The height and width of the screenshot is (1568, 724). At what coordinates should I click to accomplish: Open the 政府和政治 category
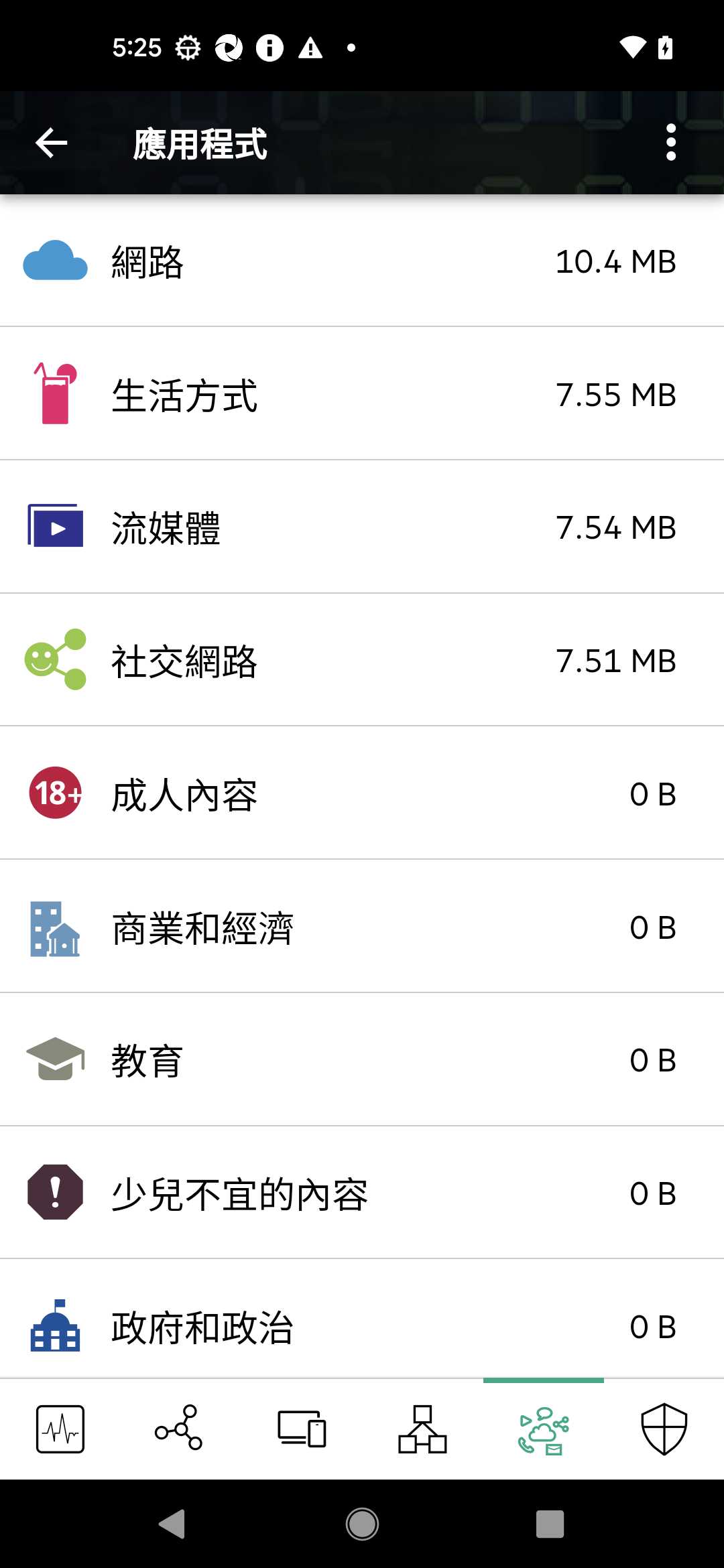[362, 1320]
